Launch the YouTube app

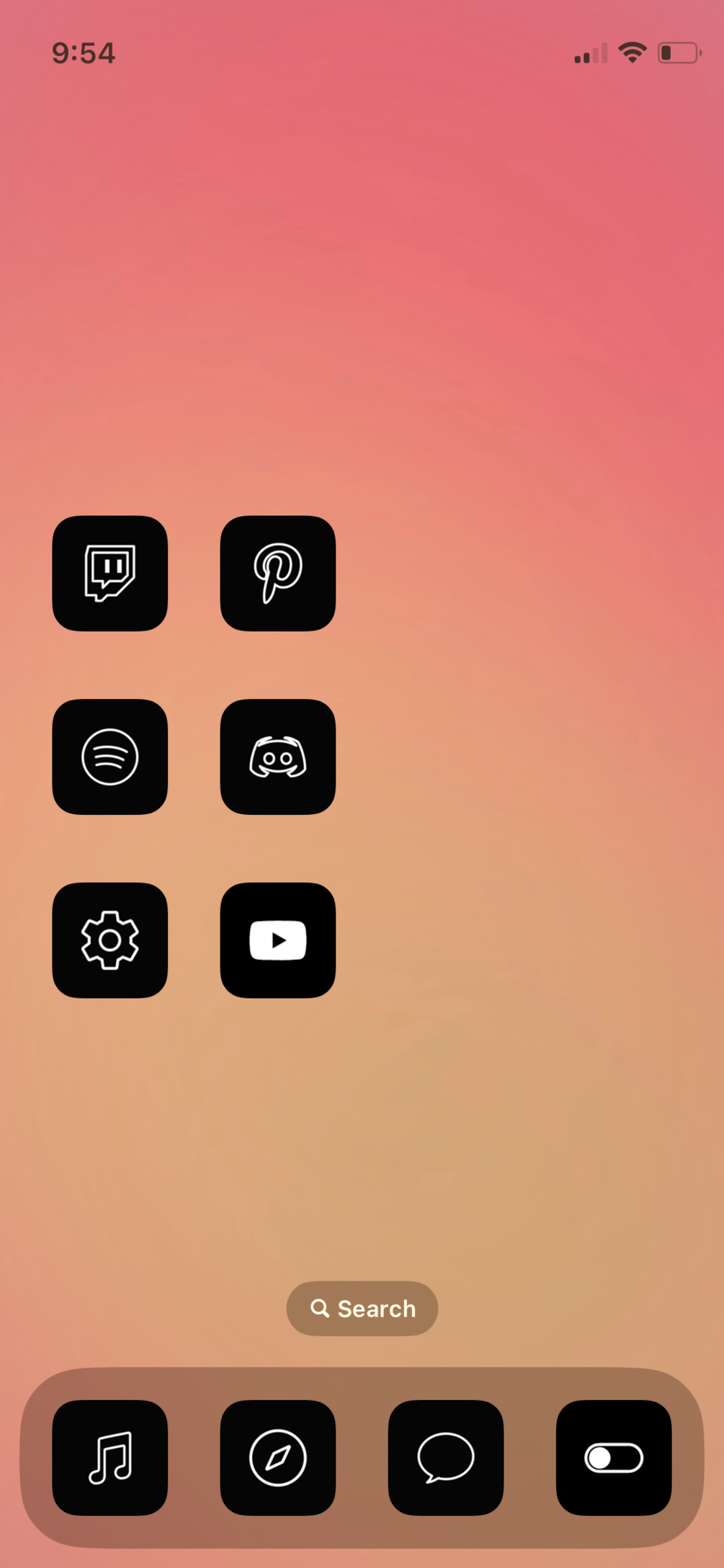coord(277,940)
